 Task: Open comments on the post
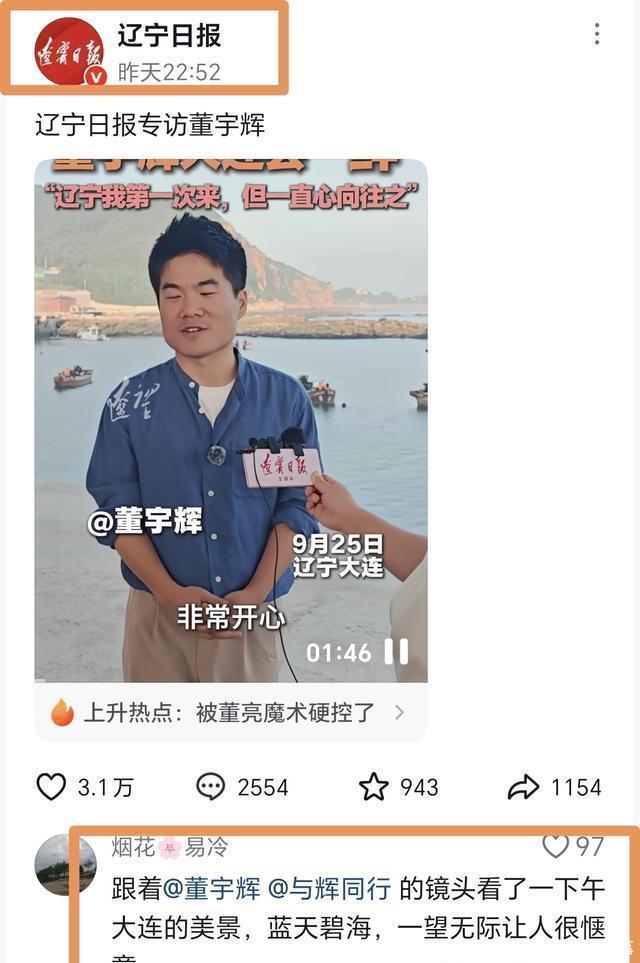(211, 787)
